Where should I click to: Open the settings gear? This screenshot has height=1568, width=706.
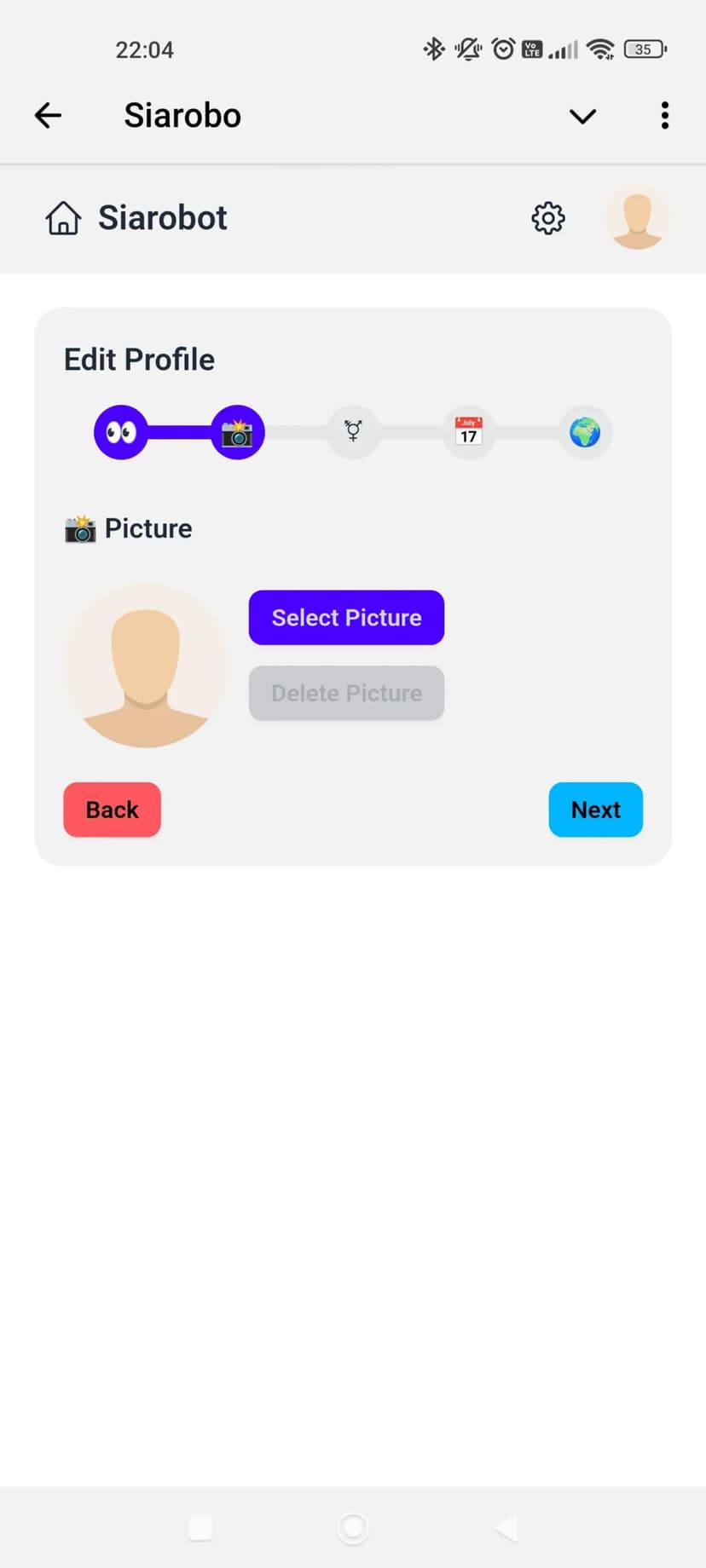(x=548, y=218)
